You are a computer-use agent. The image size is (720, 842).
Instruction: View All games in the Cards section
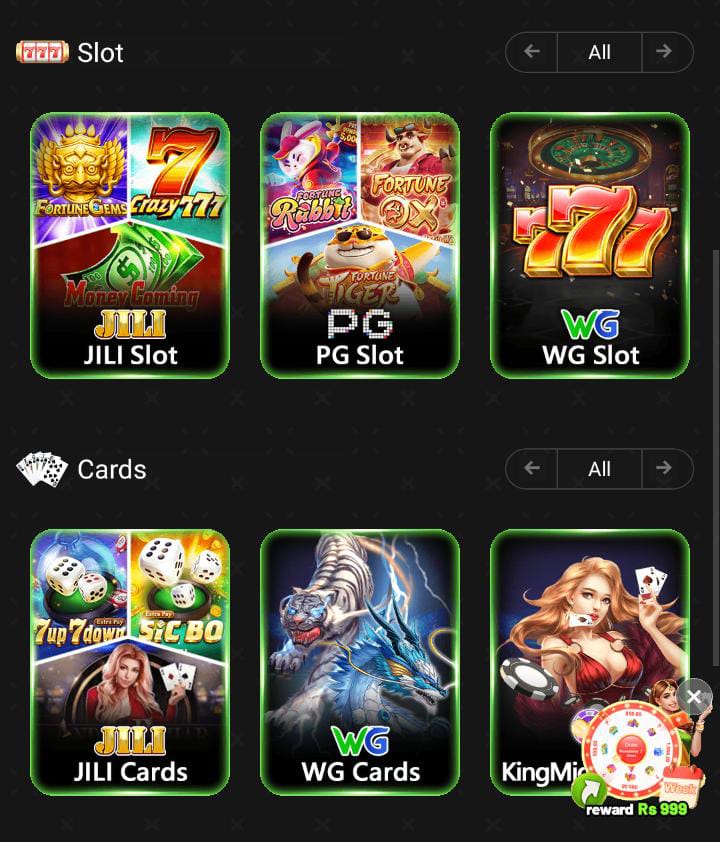599,469
